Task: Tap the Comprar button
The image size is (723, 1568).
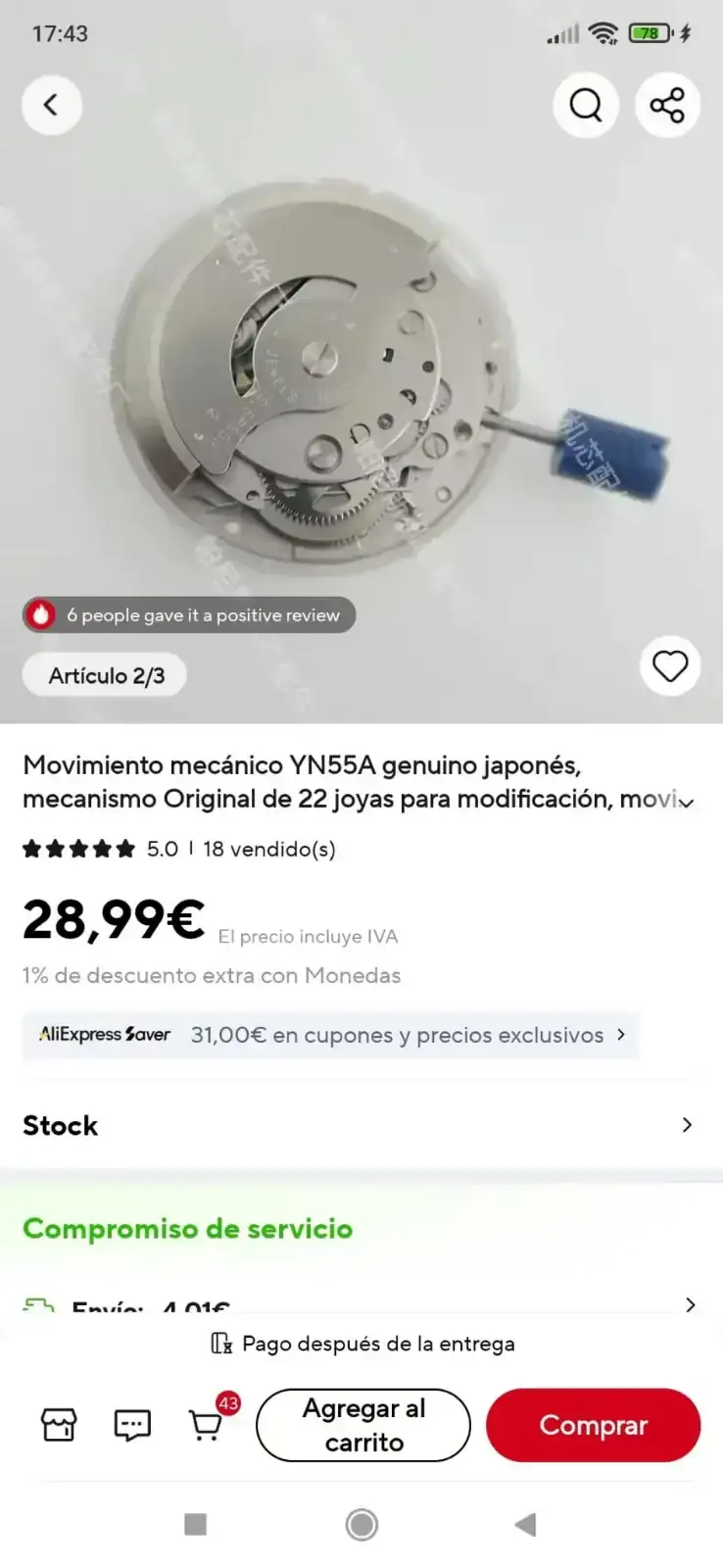Action: point(593,1425)
